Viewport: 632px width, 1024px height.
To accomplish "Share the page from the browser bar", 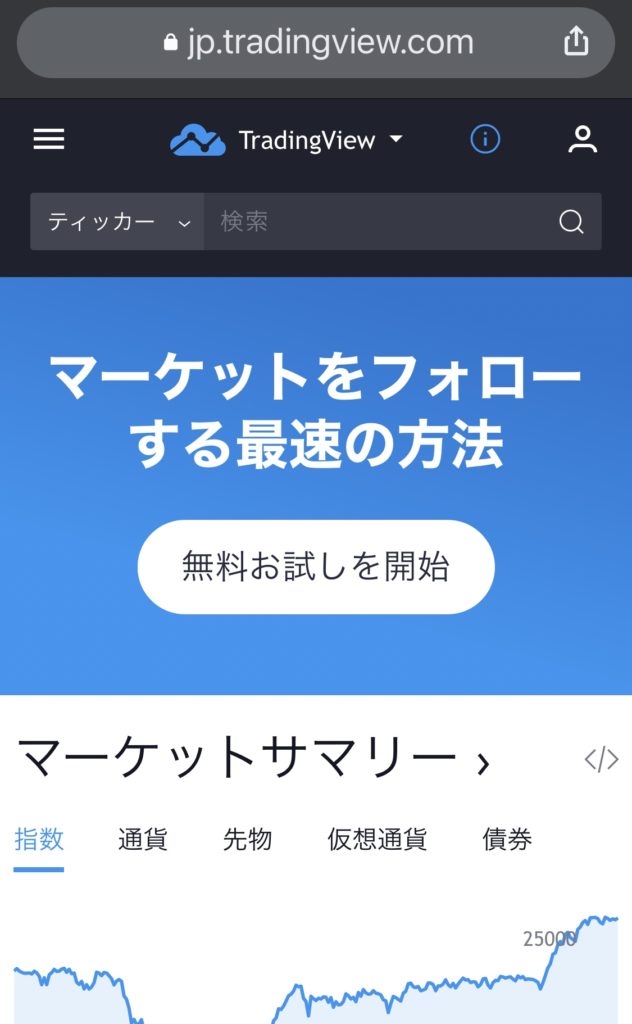I will pos(576,42).
